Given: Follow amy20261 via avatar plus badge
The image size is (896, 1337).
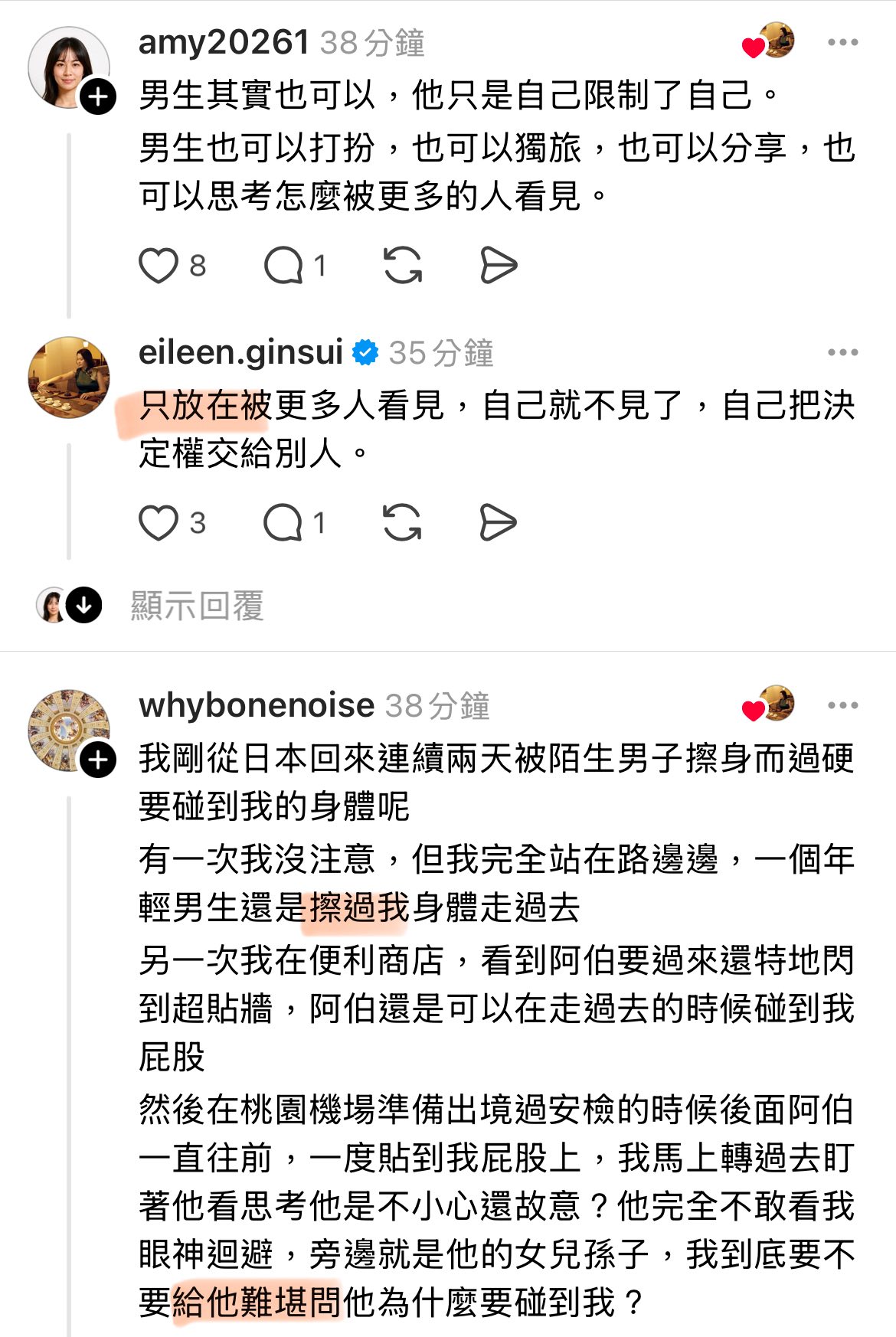Looking at the screenshot, I should tap(98, 97).
